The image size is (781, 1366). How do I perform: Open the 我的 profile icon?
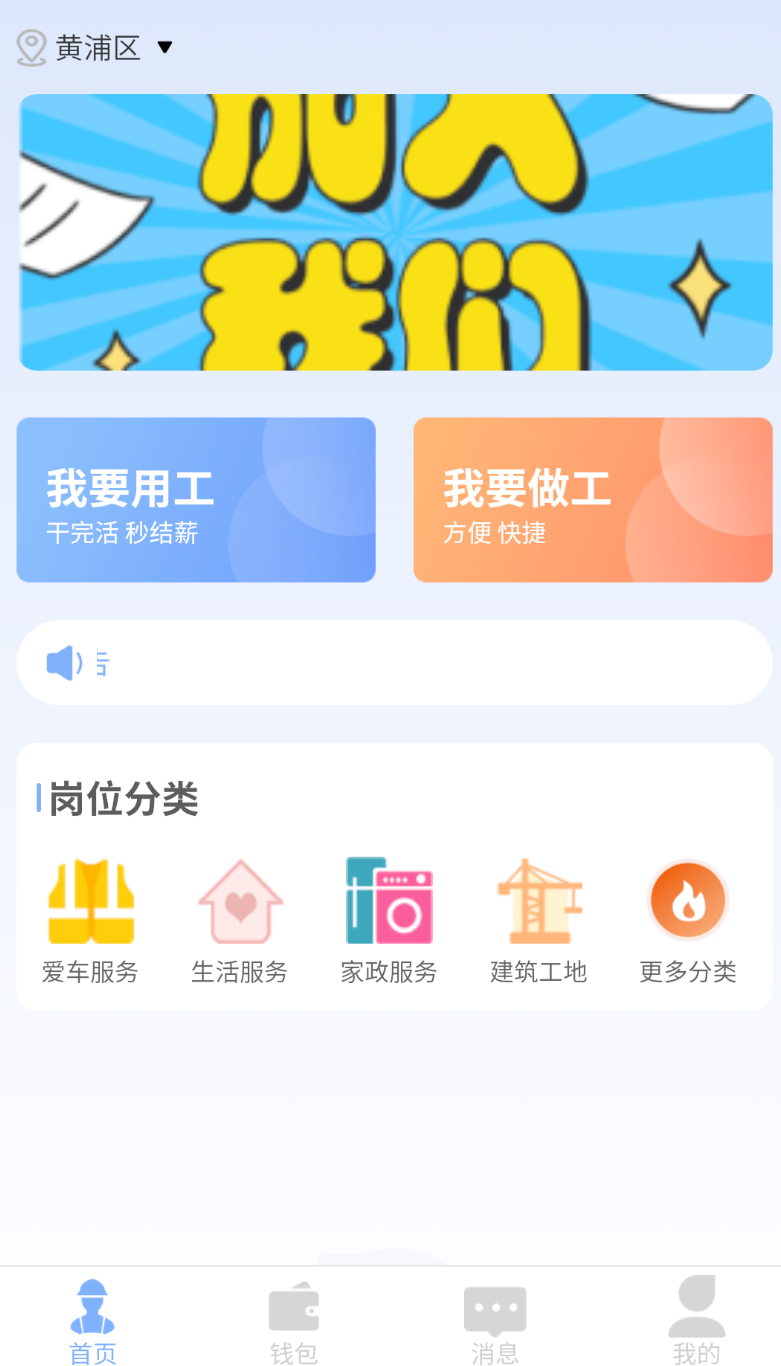696,1307
